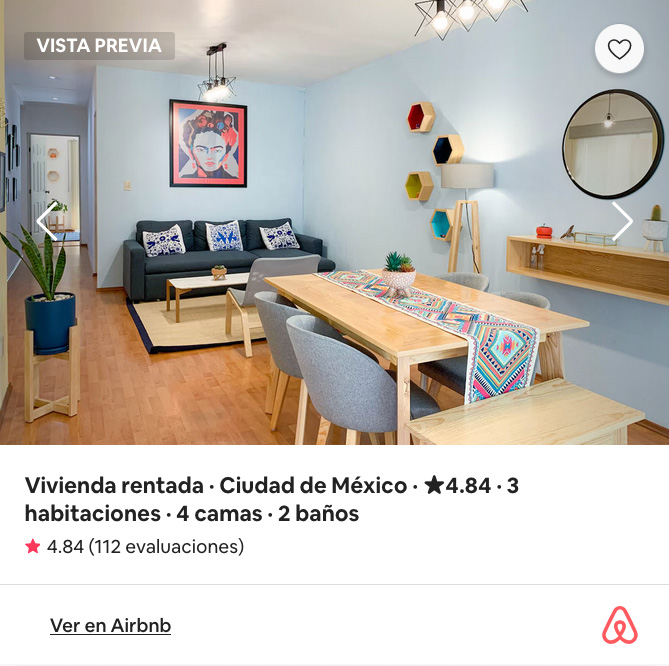Go back to the previous listing photo

pos(46,221)
